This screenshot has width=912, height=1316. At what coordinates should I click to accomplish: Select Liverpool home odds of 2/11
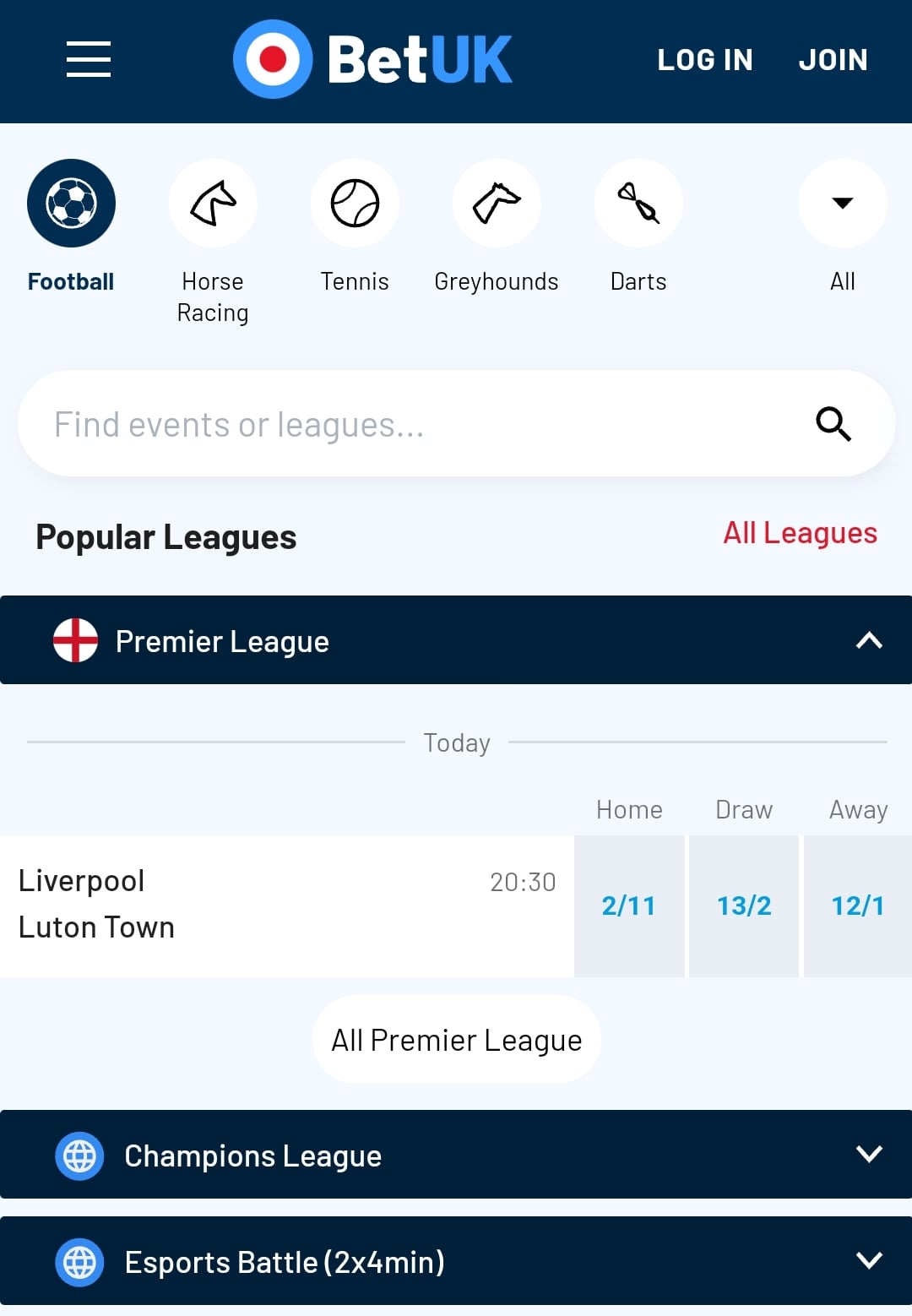tap(629, 905)
